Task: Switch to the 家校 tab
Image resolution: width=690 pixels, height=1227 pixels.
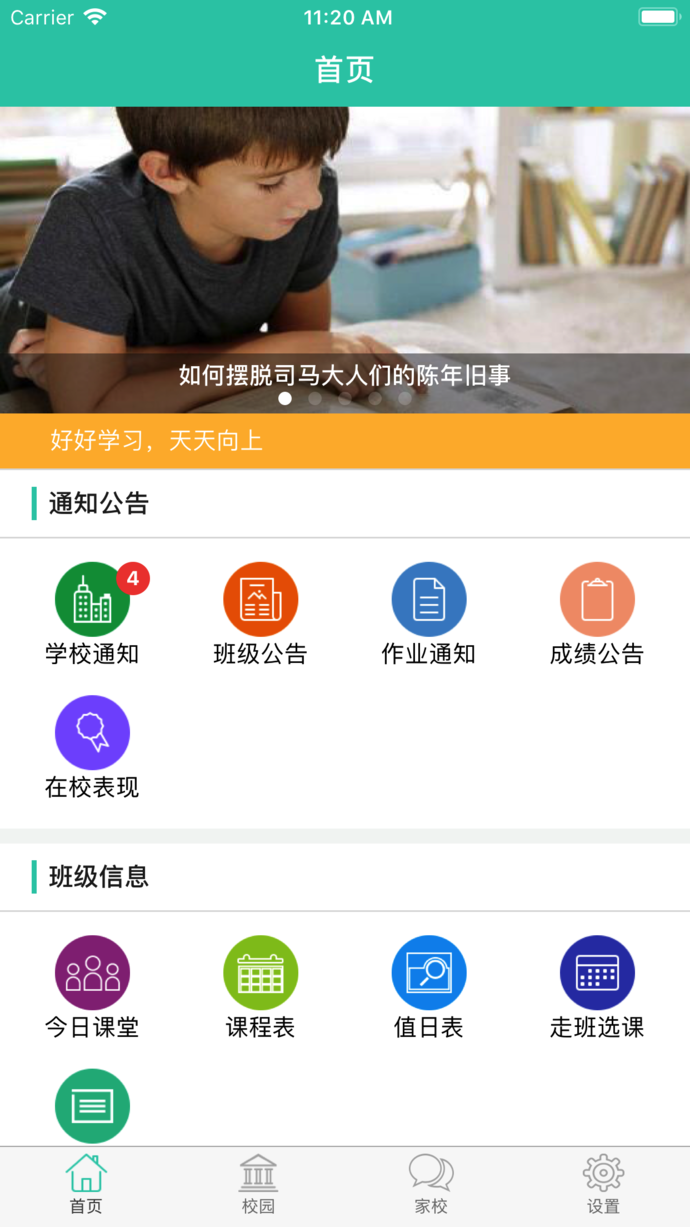Action: [431, 1185]
